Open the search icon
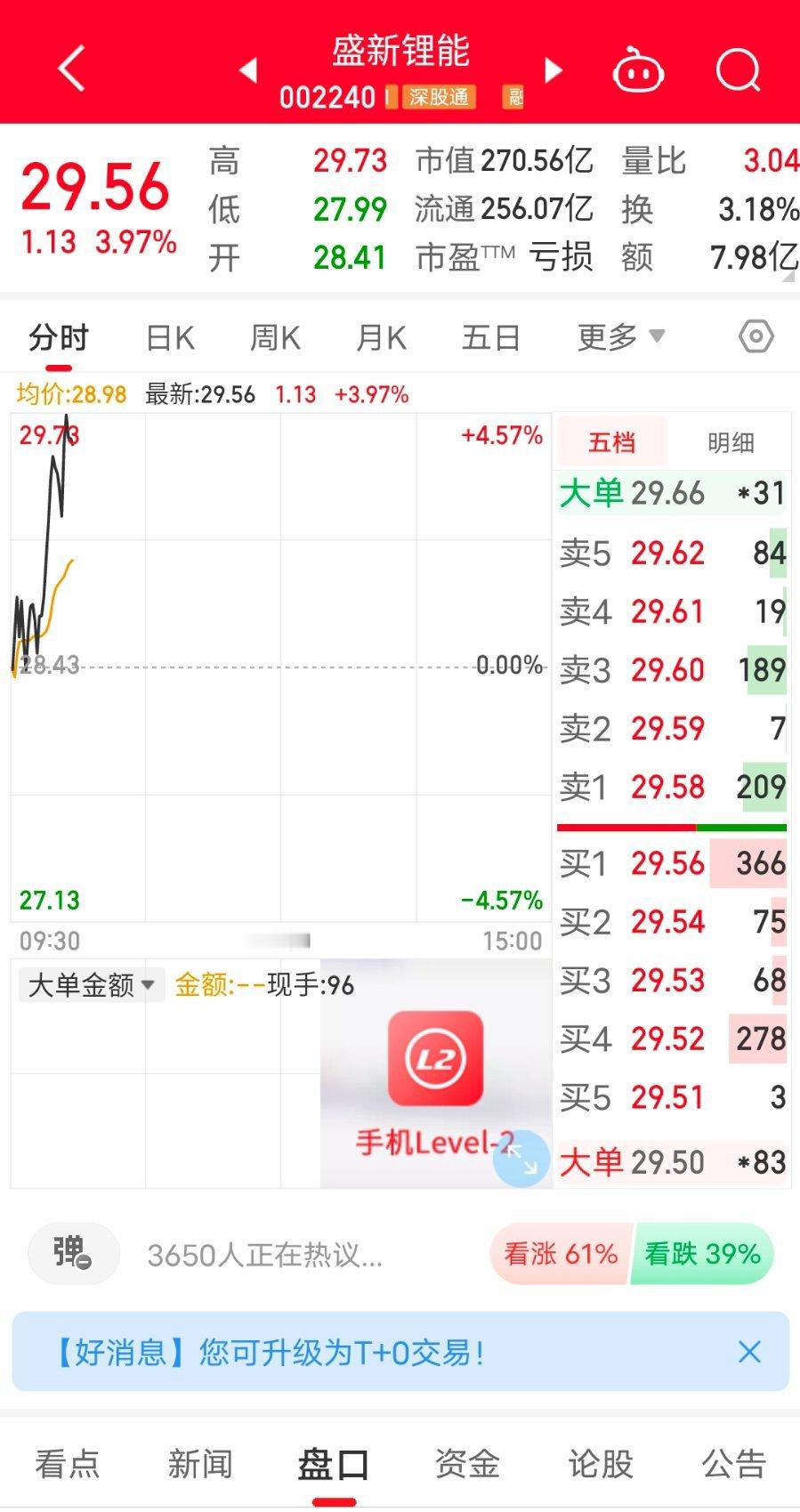The width and height of the screenshot is (800, 1512). coord(735,70)
